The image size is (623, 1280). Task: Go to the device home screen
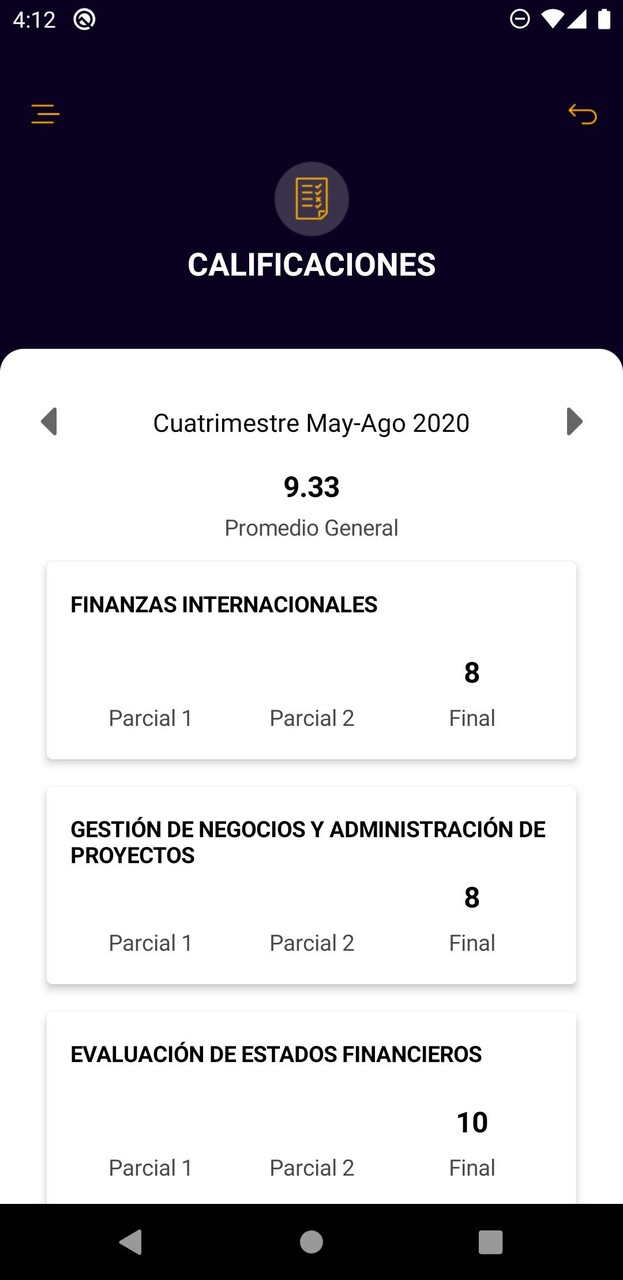click(x=311, y=1242)
